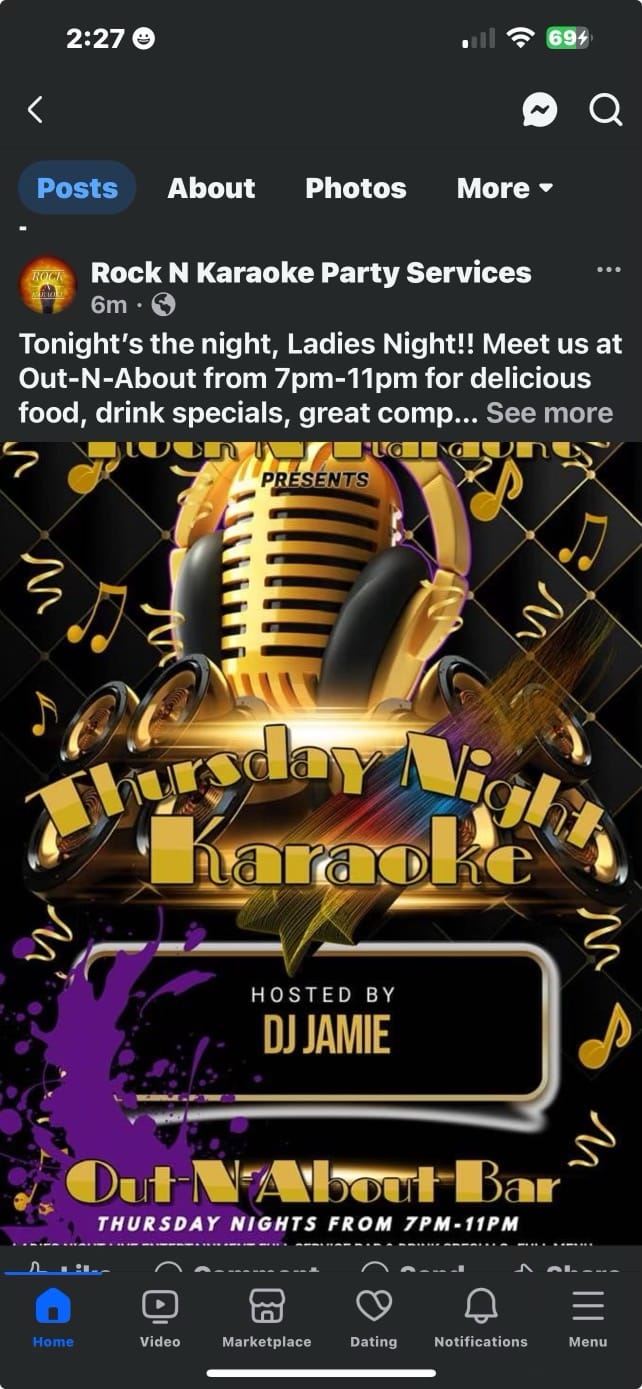Open the Thursday Night Karaoke flyer image

(x=321, y=840)
